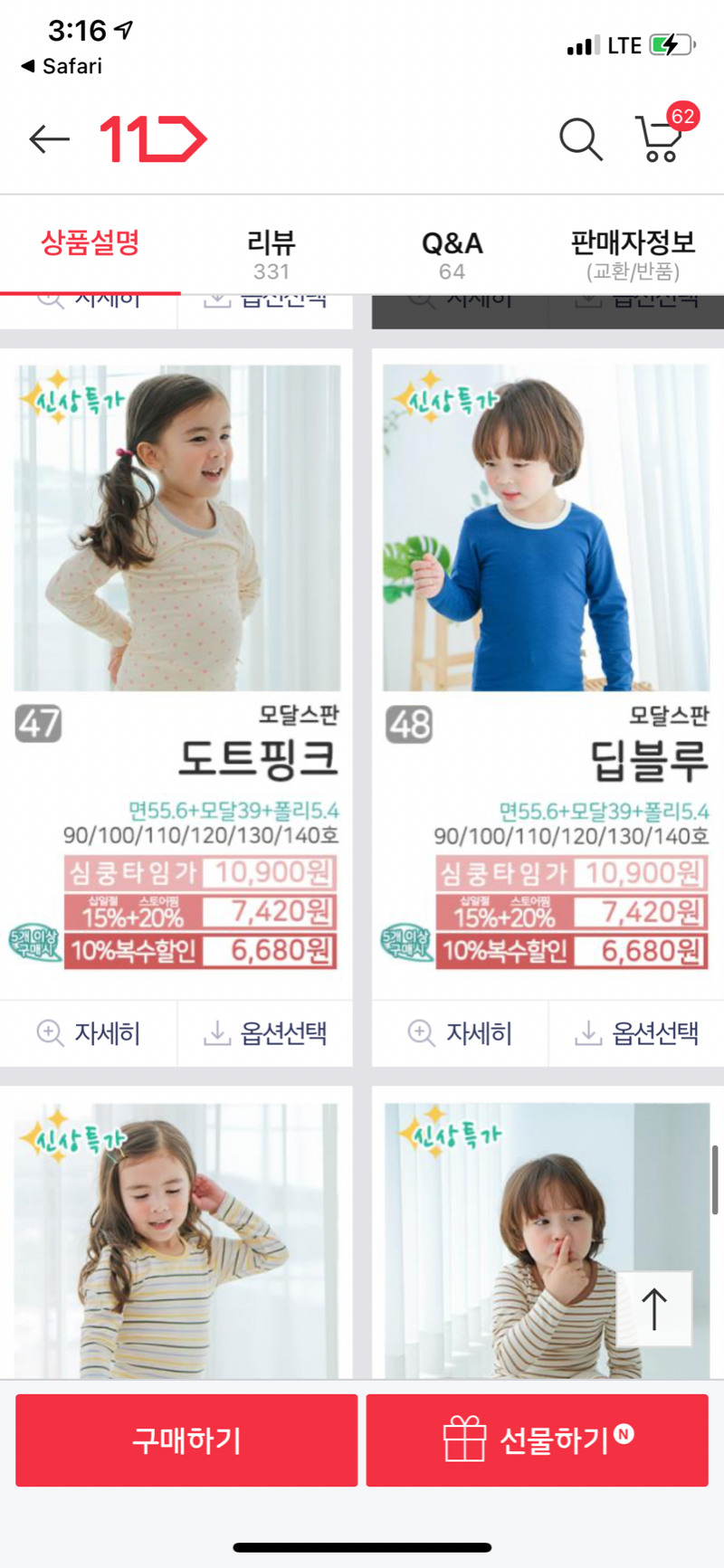Viewport: 724px width, 1568px height.
Task: Tap the 선물하기 gift button
Action: [x=538, y=1440]
